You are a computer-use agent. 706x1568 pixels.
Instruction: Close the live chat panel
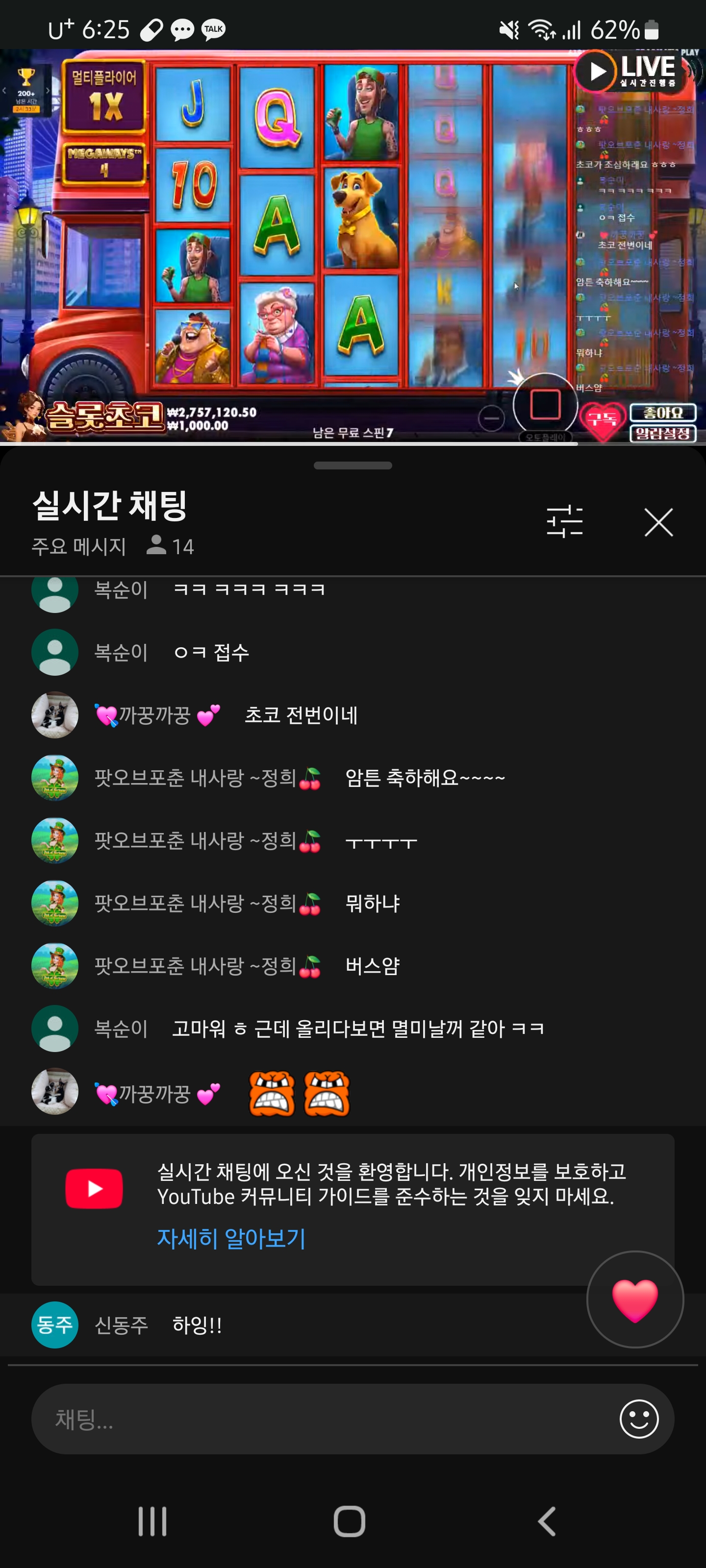tap(658, 522)
